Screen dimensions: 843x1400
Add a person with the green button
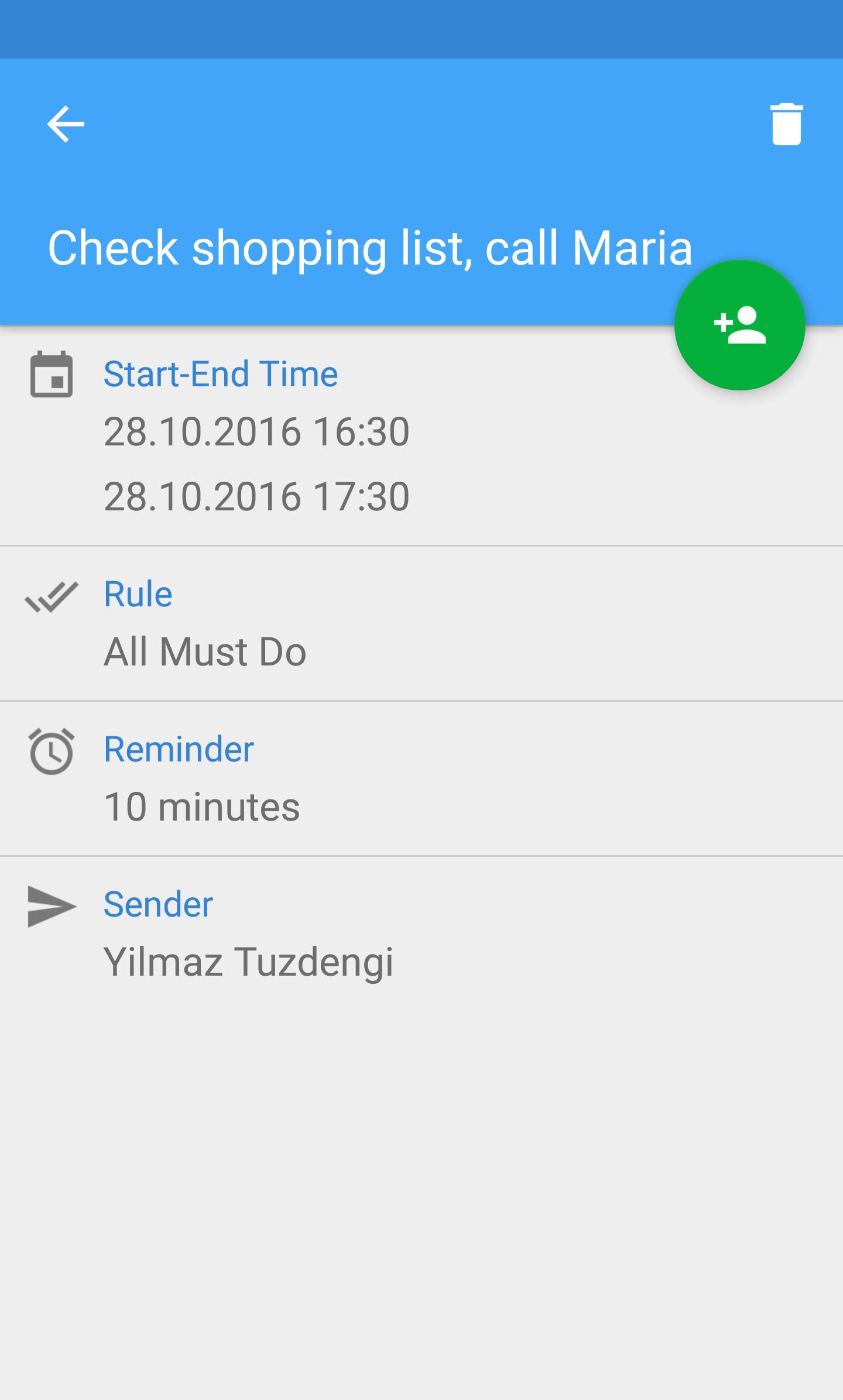coord(739,325)
